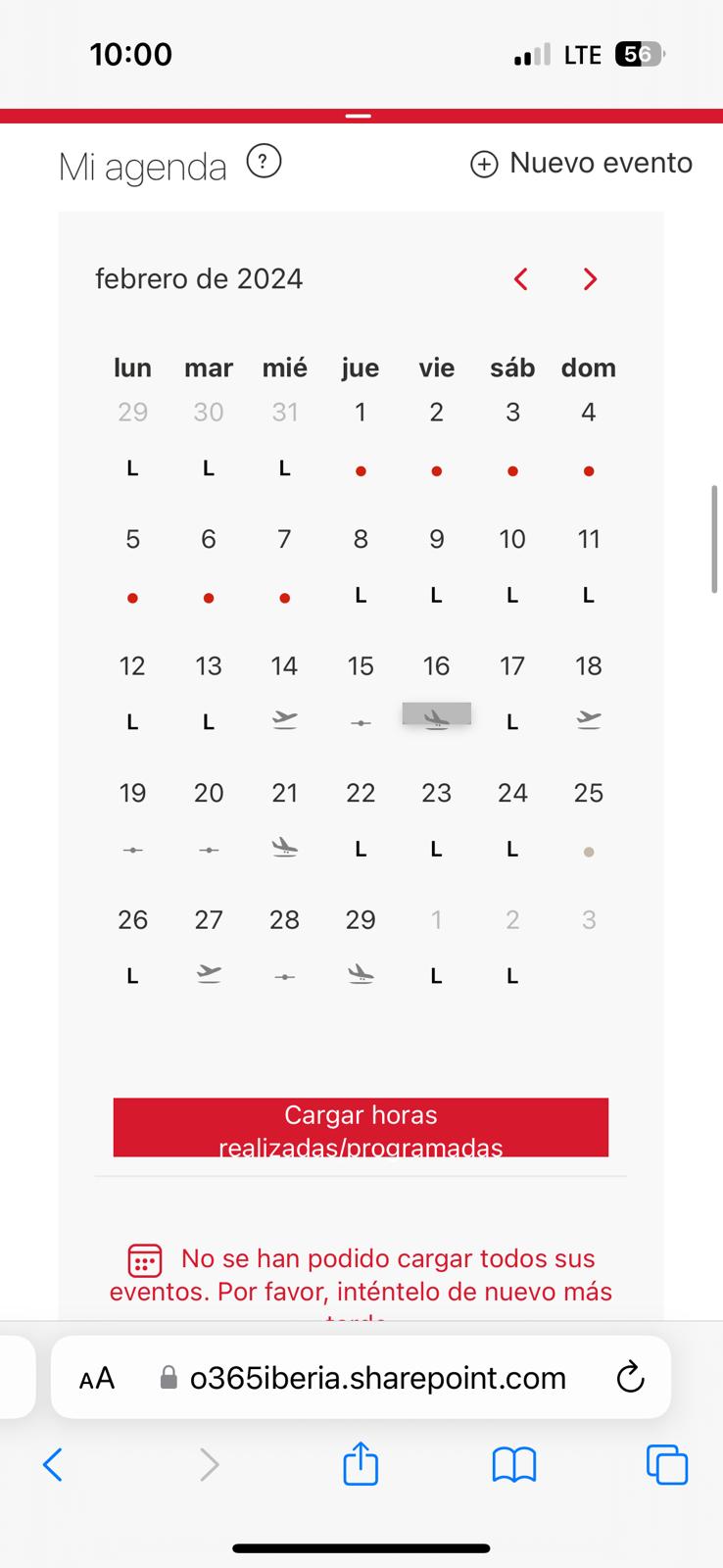723x1568 pixels.
Task: Select February 8 in the calendar
Action: pyautogui.click(x=361, y=564)
